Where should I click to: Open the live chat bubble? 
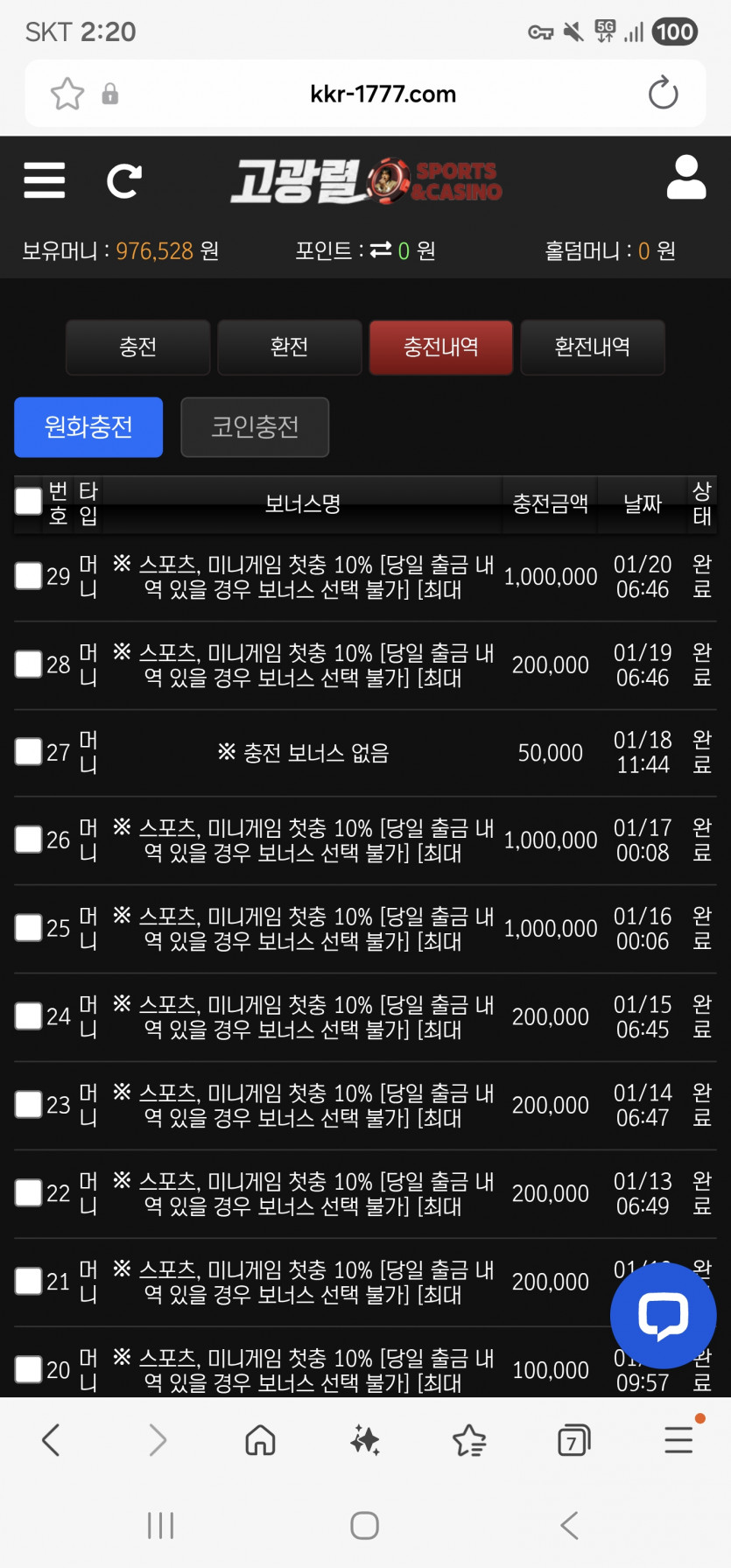click(663, 1315)
